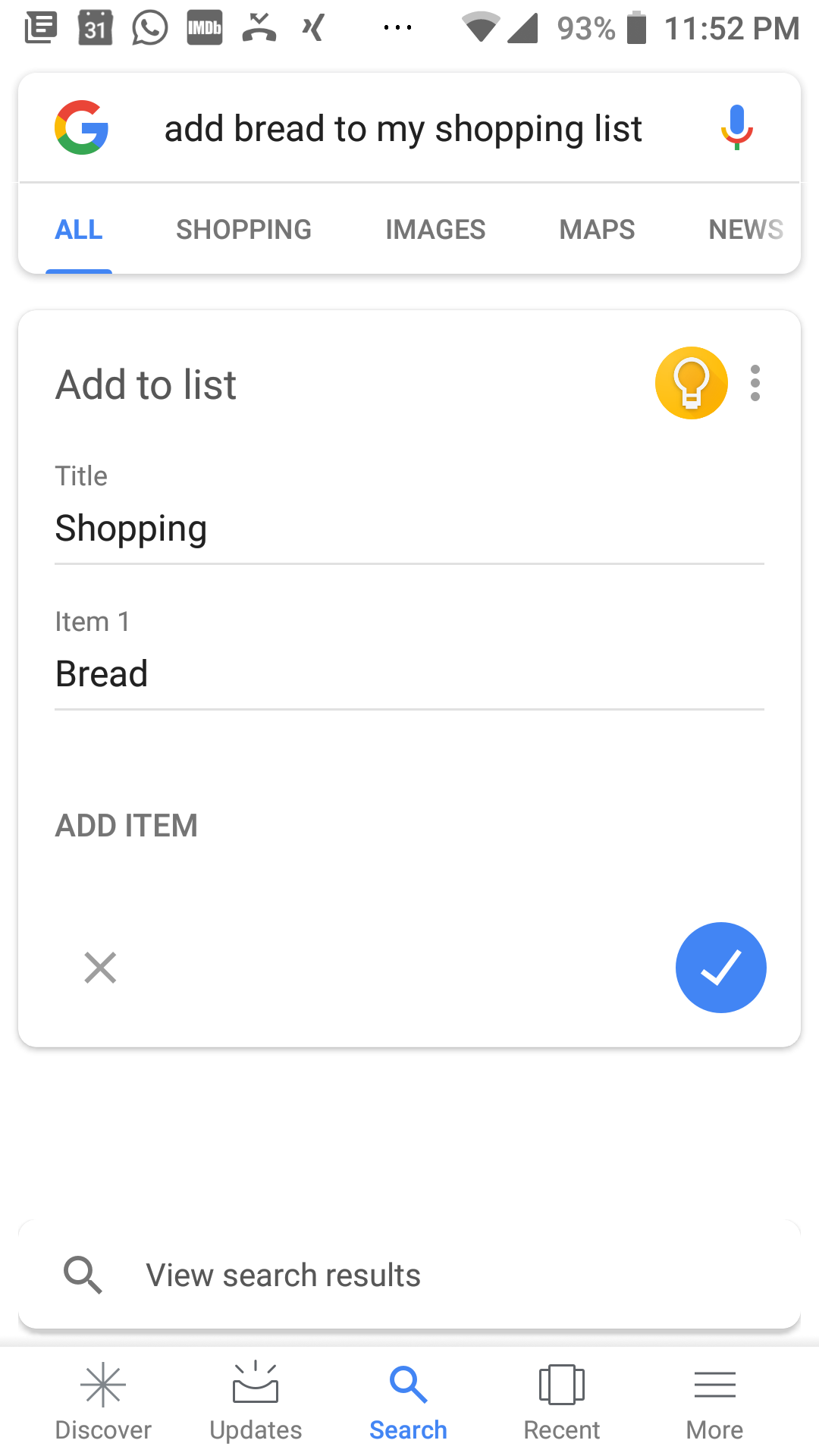
Task: Open Recent in the bottom navigation
Action: (562, 1399)
